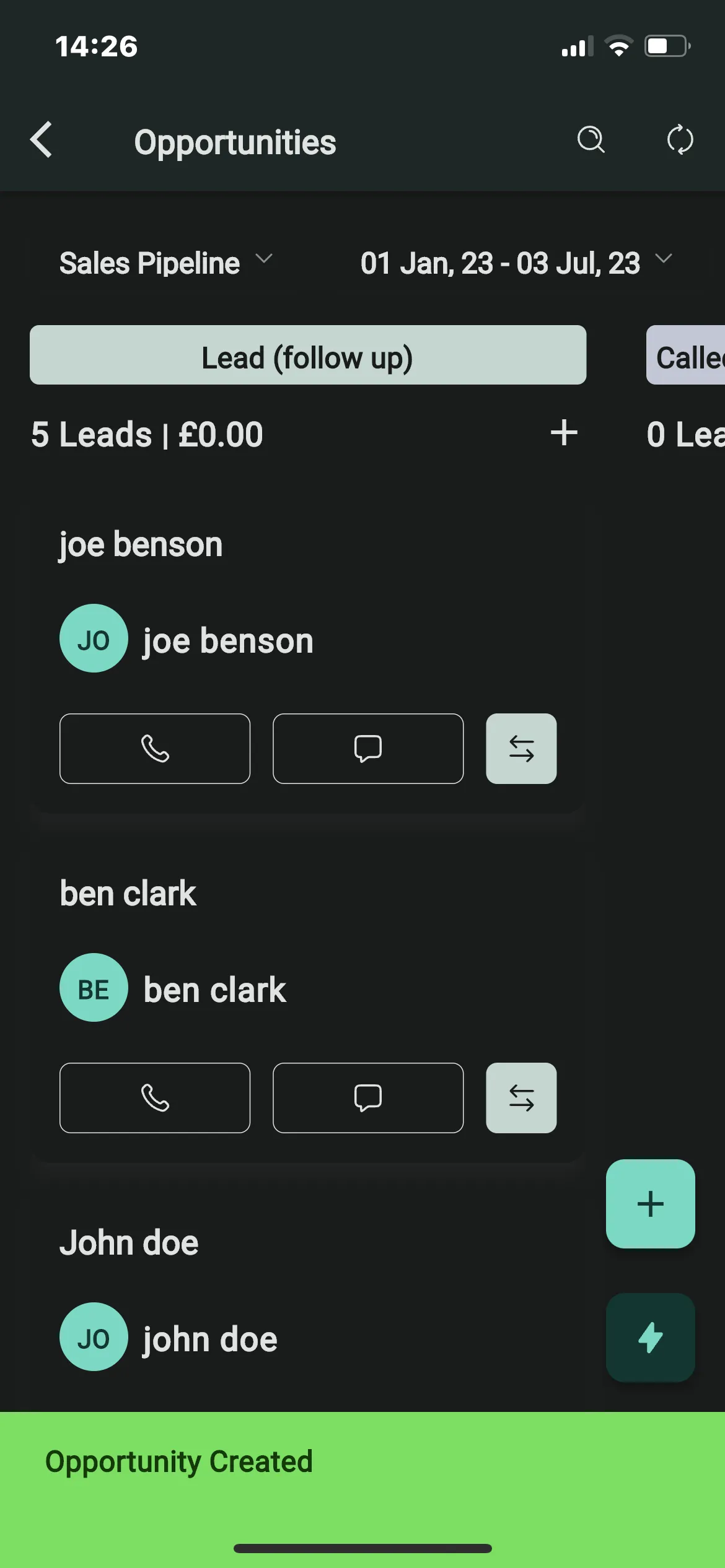This screenshot has width=725, height=1568.
Task: Create a new opportunity with the plus button
Action: [x=651, y=1204]
